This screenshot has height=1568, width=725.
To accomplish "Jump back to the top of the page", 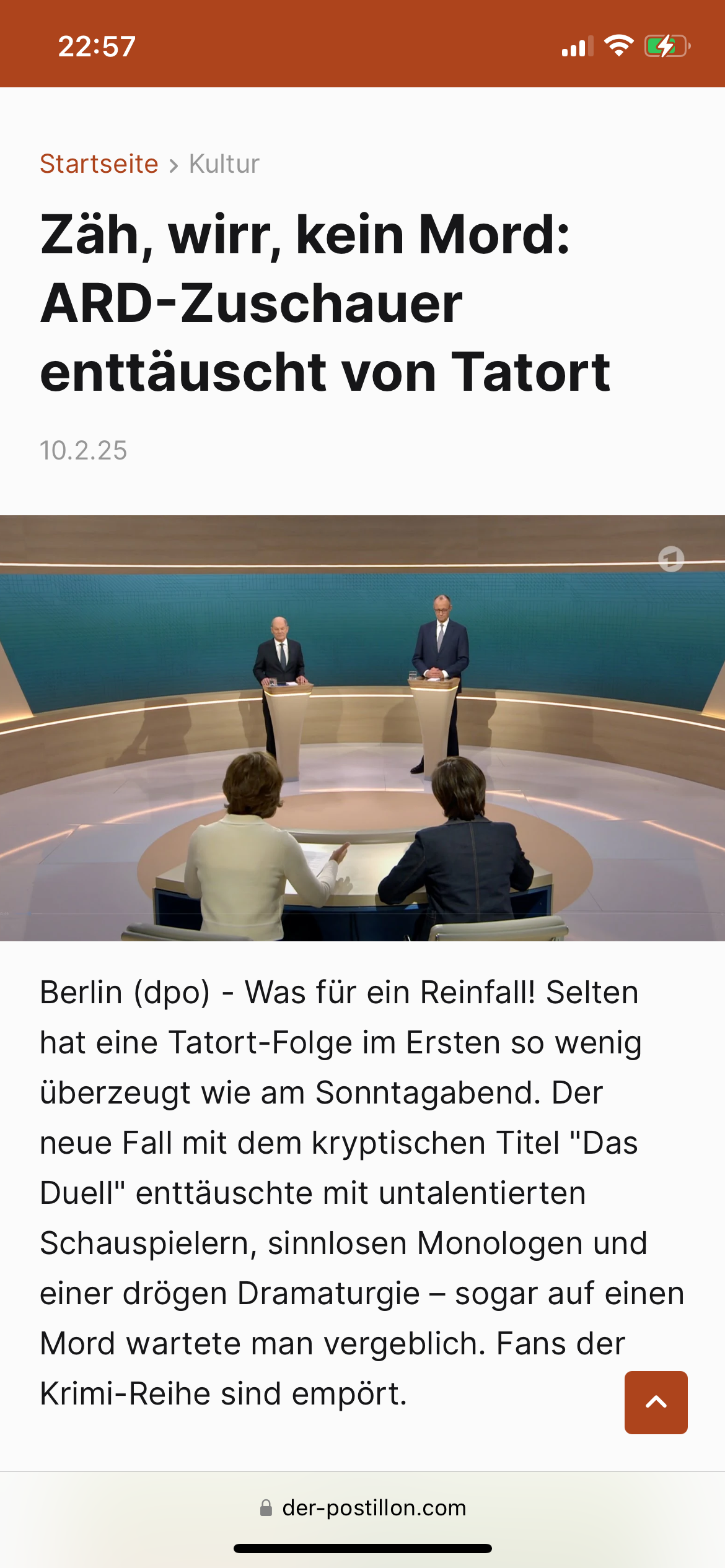I will [656, 1402].
